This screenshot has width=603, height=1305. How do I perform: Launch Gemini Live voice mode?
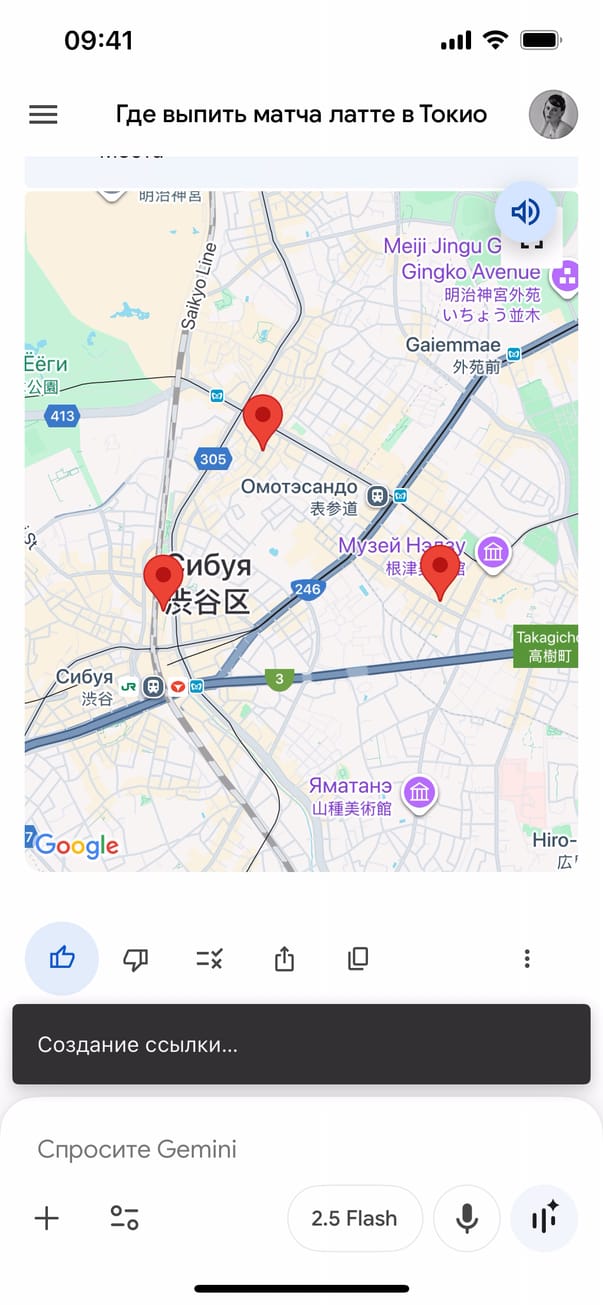[x=544, y=1218]
